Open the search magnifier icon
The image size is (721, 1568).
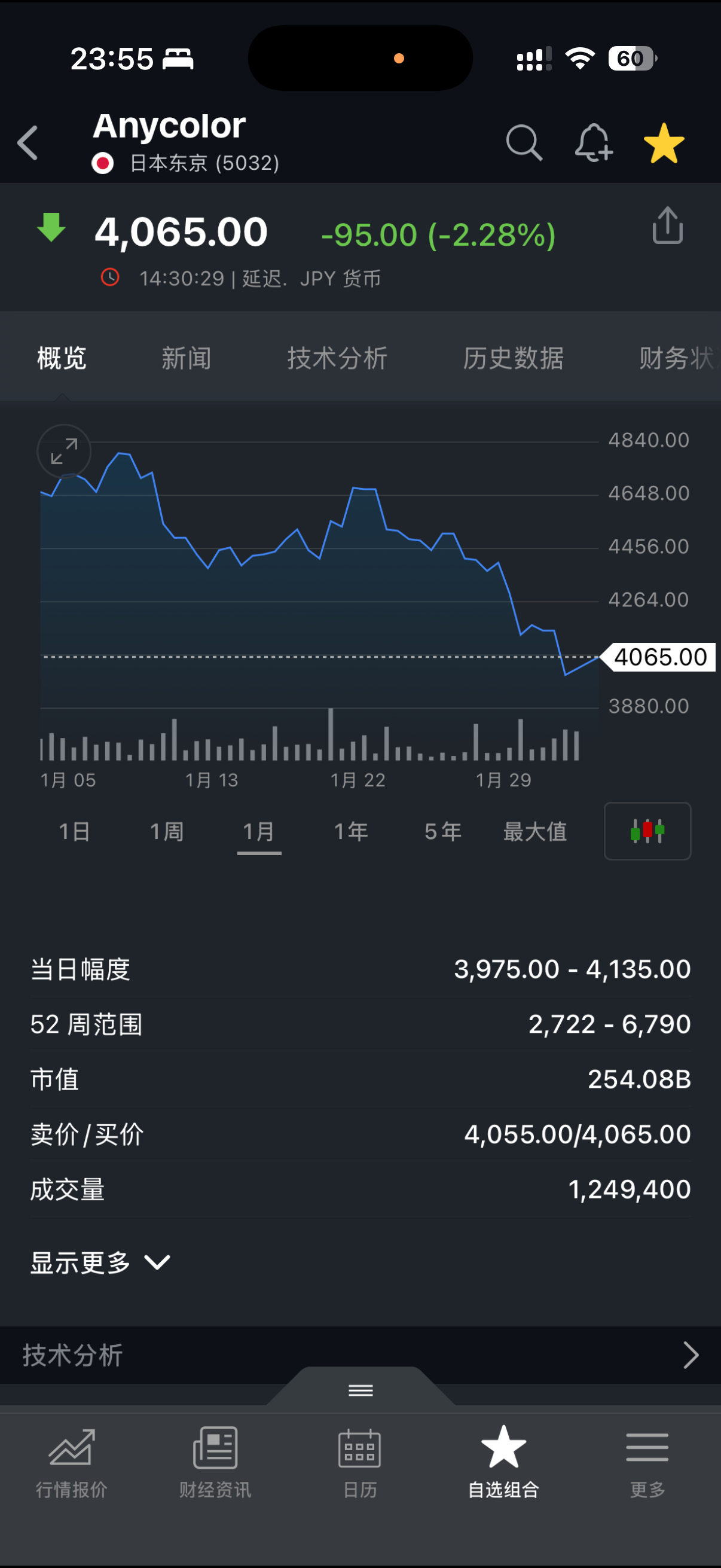click(x=524, y=143)
